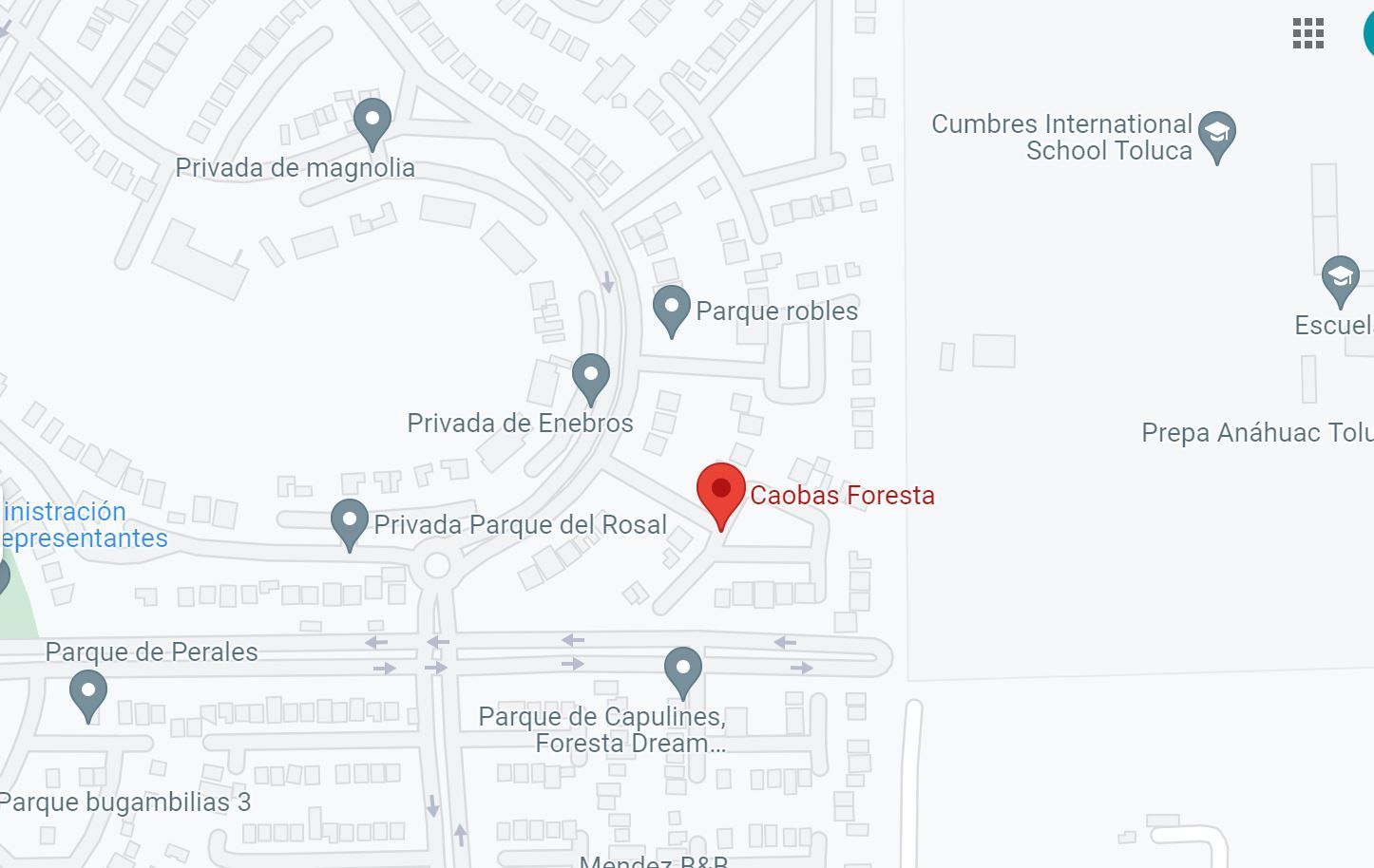
Task: Open the Escuela school marker
Action: (x=1341, y=282)
